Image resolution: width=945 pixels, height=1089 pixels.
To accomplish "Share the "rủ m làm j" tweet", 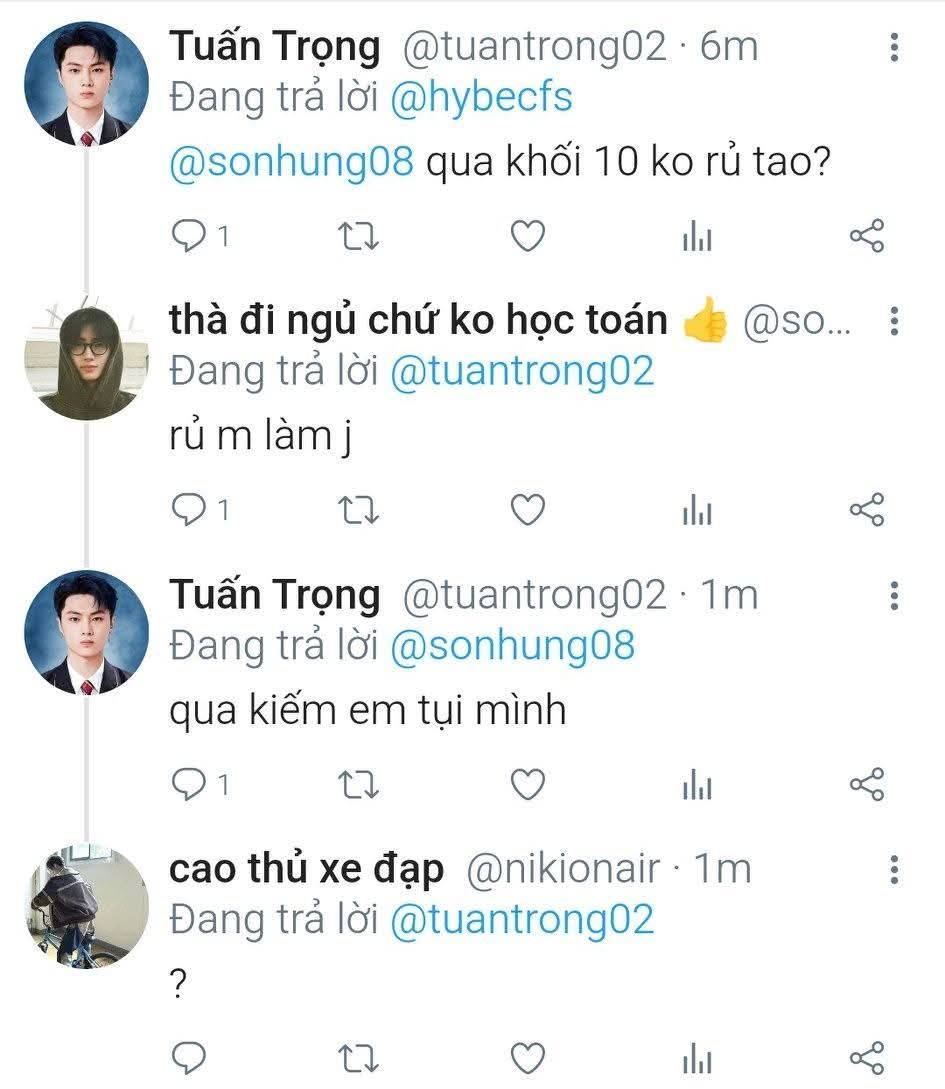I will click(x=866, y=510).
